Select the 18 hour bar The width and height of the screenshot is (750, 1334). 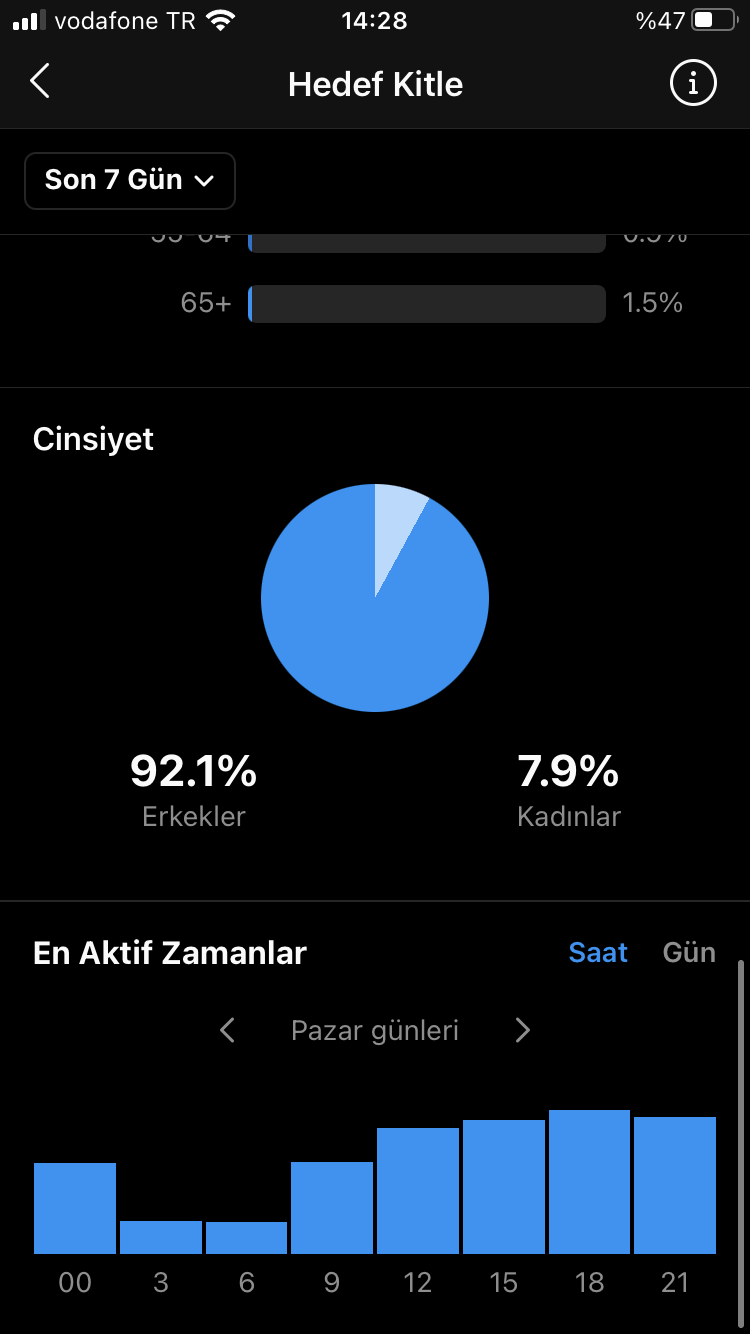point(589,1182)
